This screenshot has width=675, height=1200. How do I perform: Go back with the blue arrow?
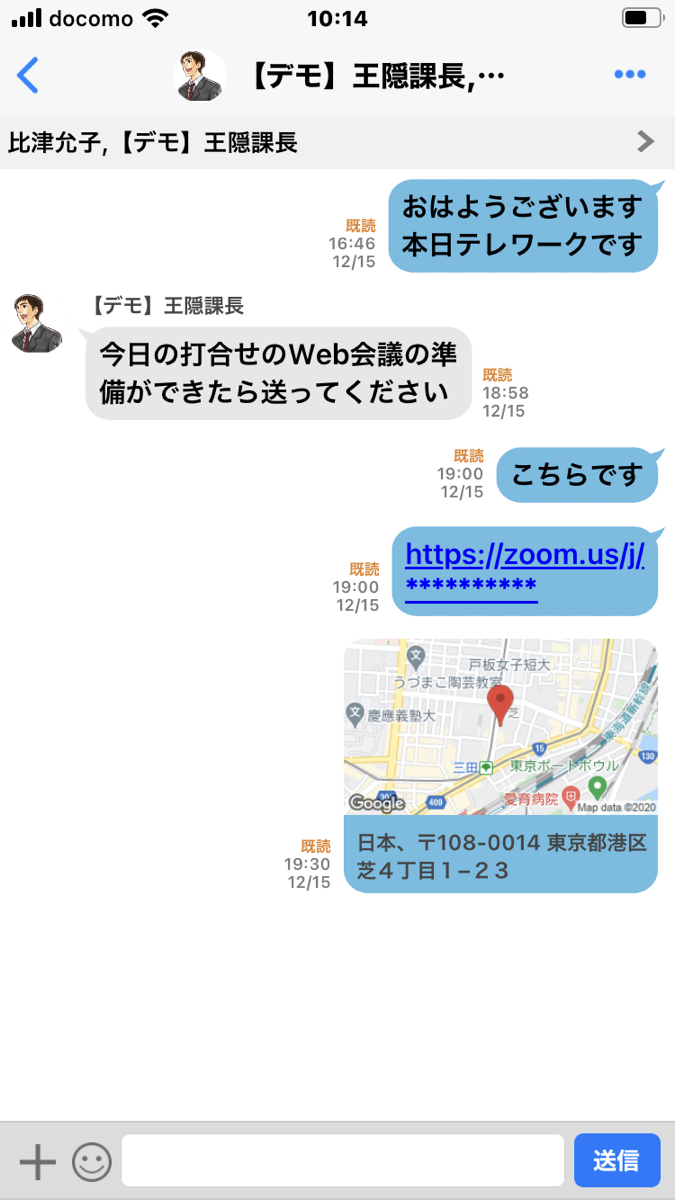click(28, 75)
